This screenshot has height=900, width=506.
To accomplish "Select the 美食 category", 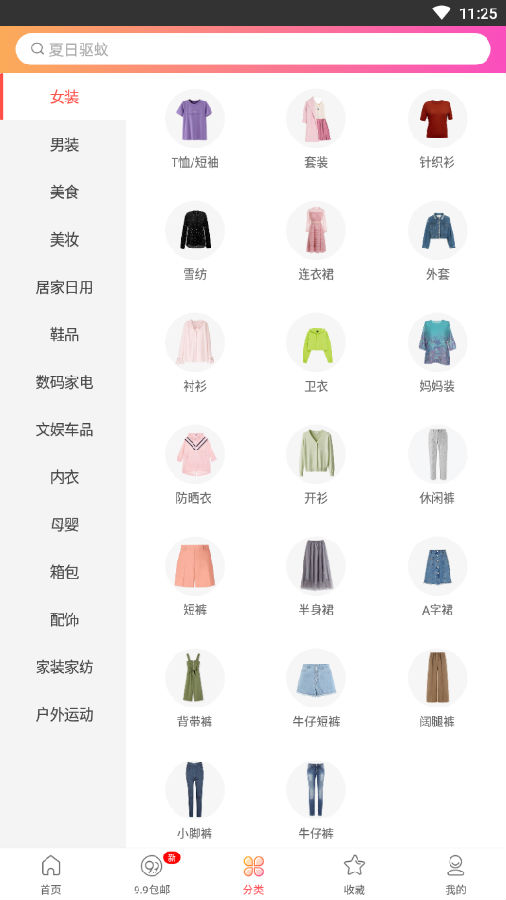I will [x=64, y=192].
